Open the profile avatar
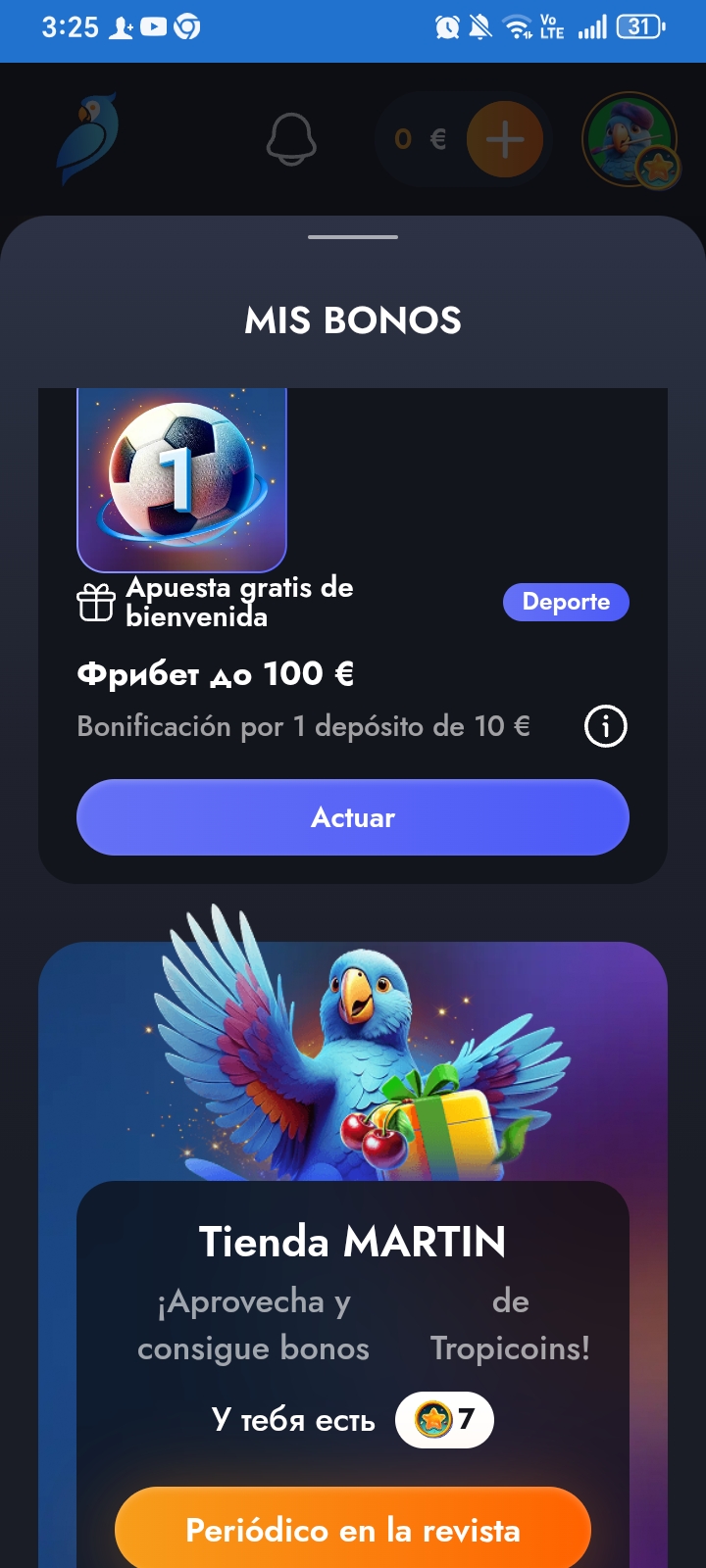 coord(630,139)
